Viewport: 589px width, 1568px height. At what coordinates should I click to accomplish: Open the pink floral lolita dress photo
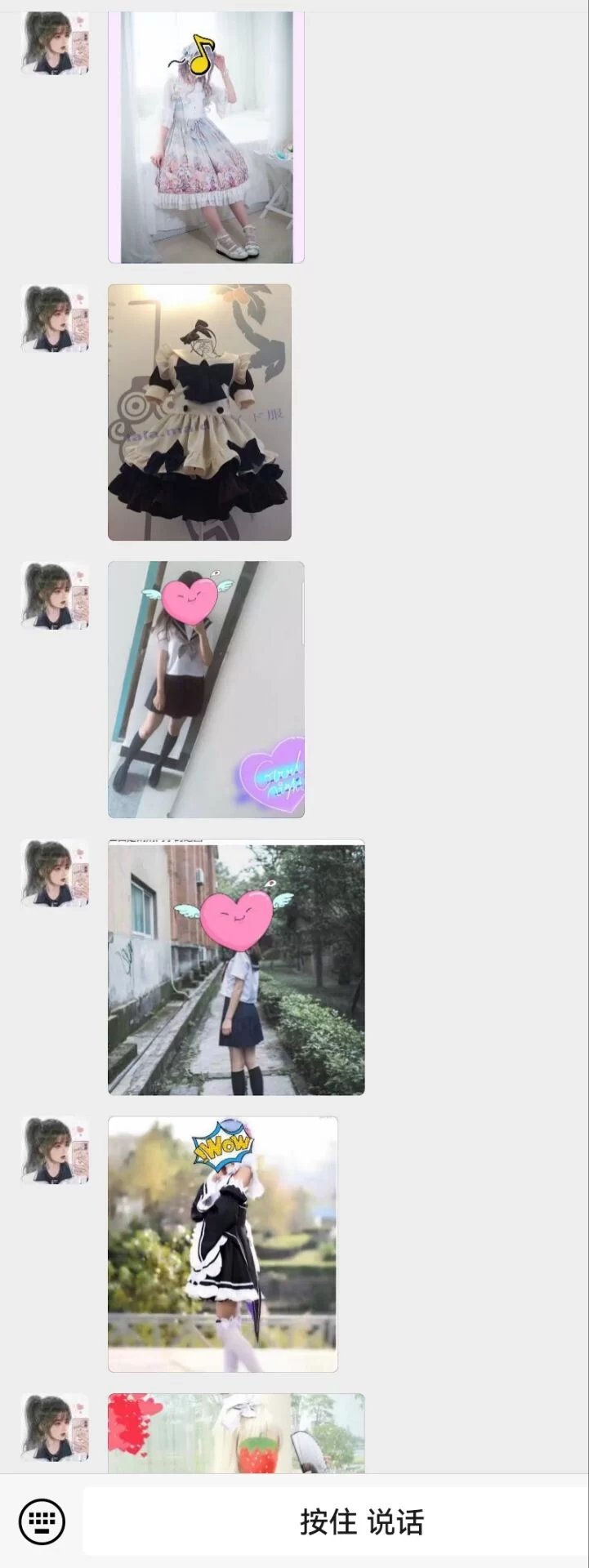[x=206, y=137]
